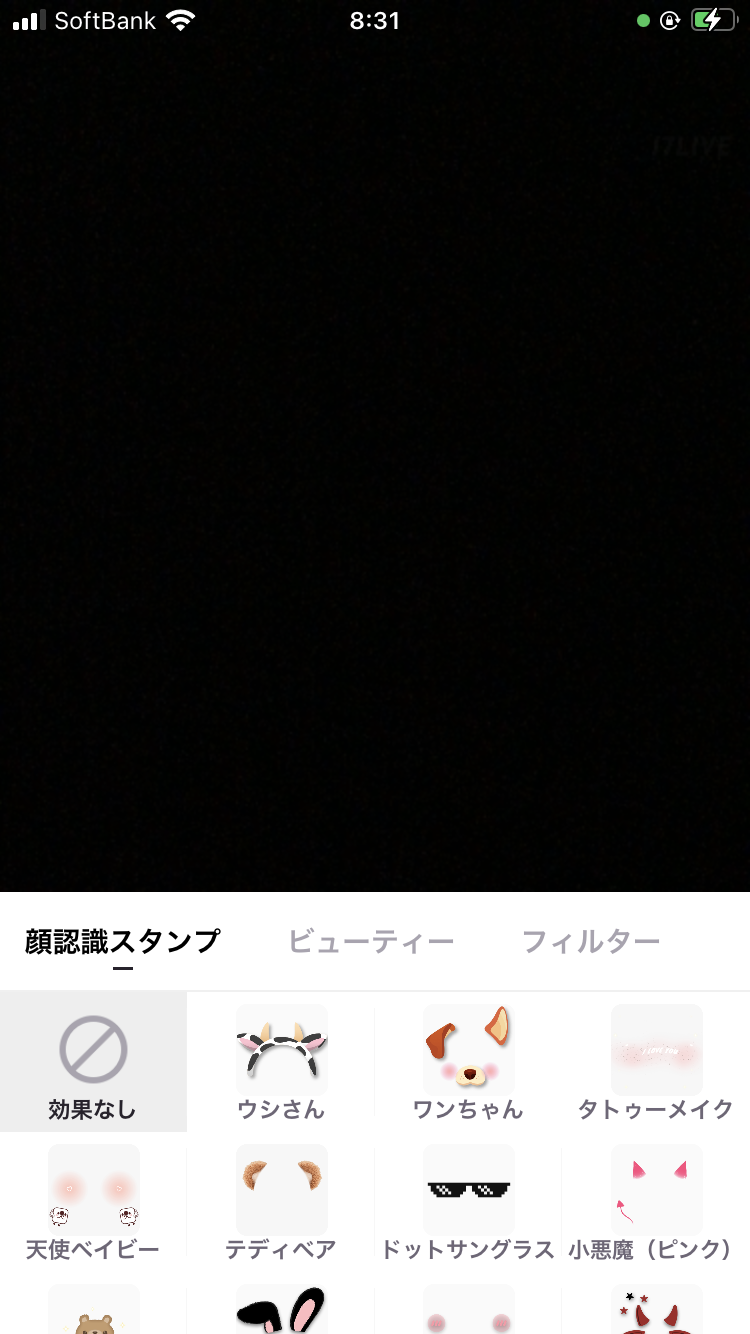Select the ワンちゃん dog stamp
Screen dimensions: 750x1334
pos(468,1062)
